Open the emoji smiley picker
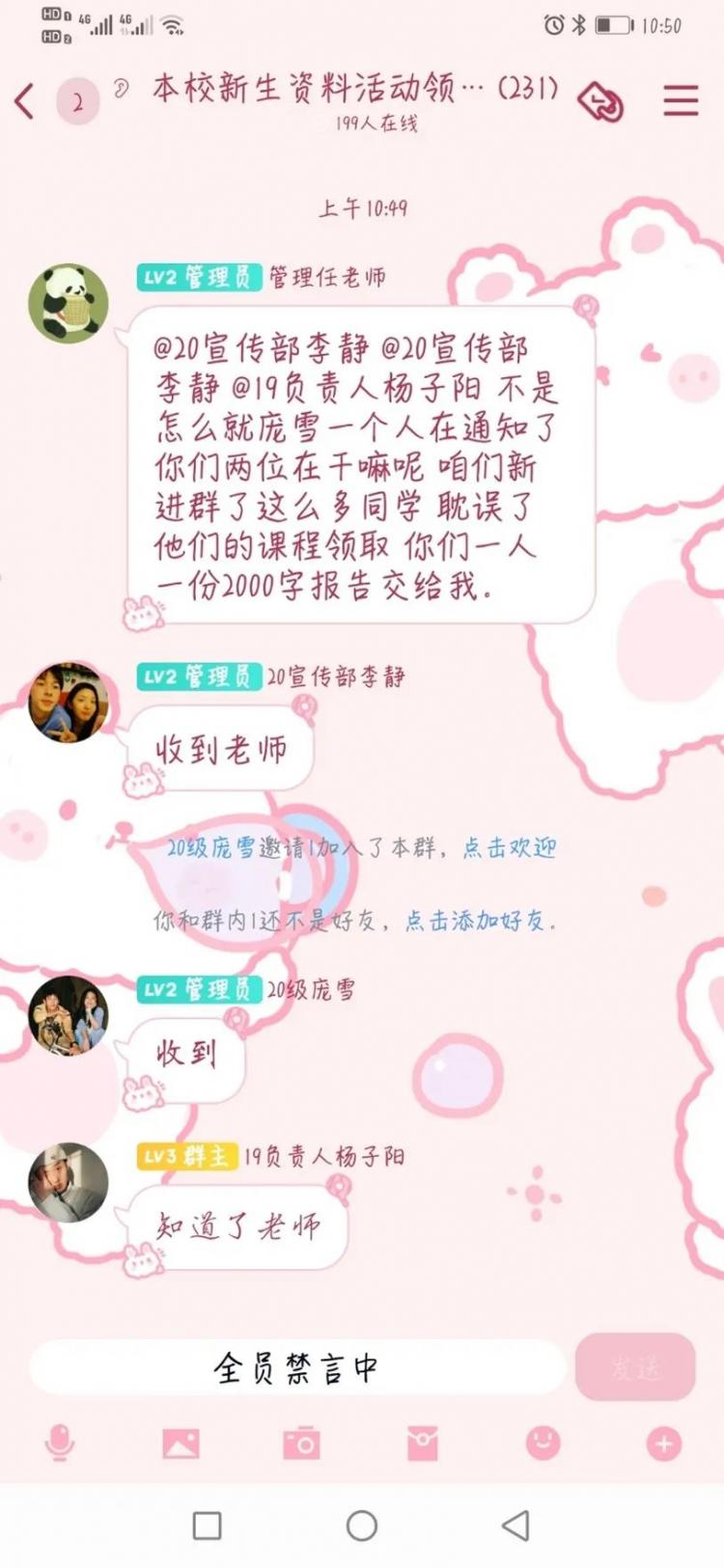724x1568 pixels. click(x=543, y=1444)
